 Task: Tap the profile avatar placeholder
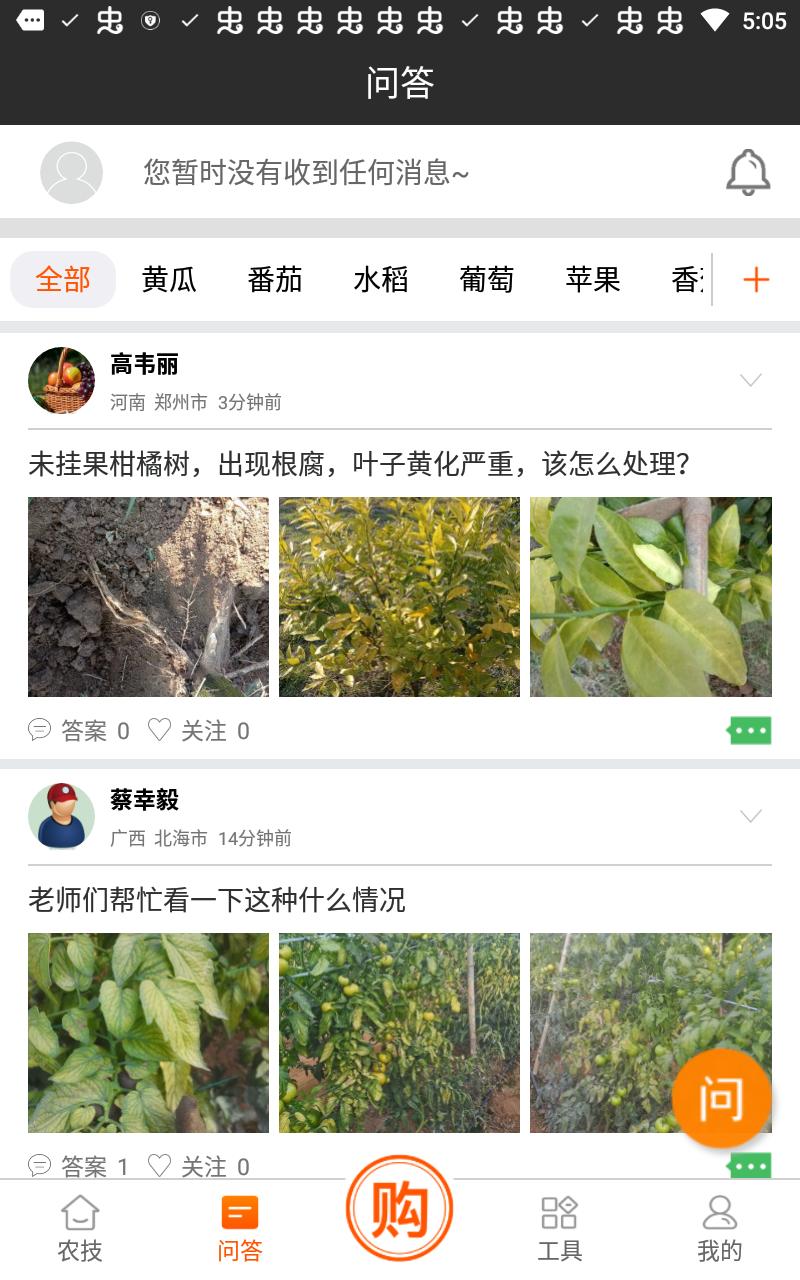tap(71, 173)
